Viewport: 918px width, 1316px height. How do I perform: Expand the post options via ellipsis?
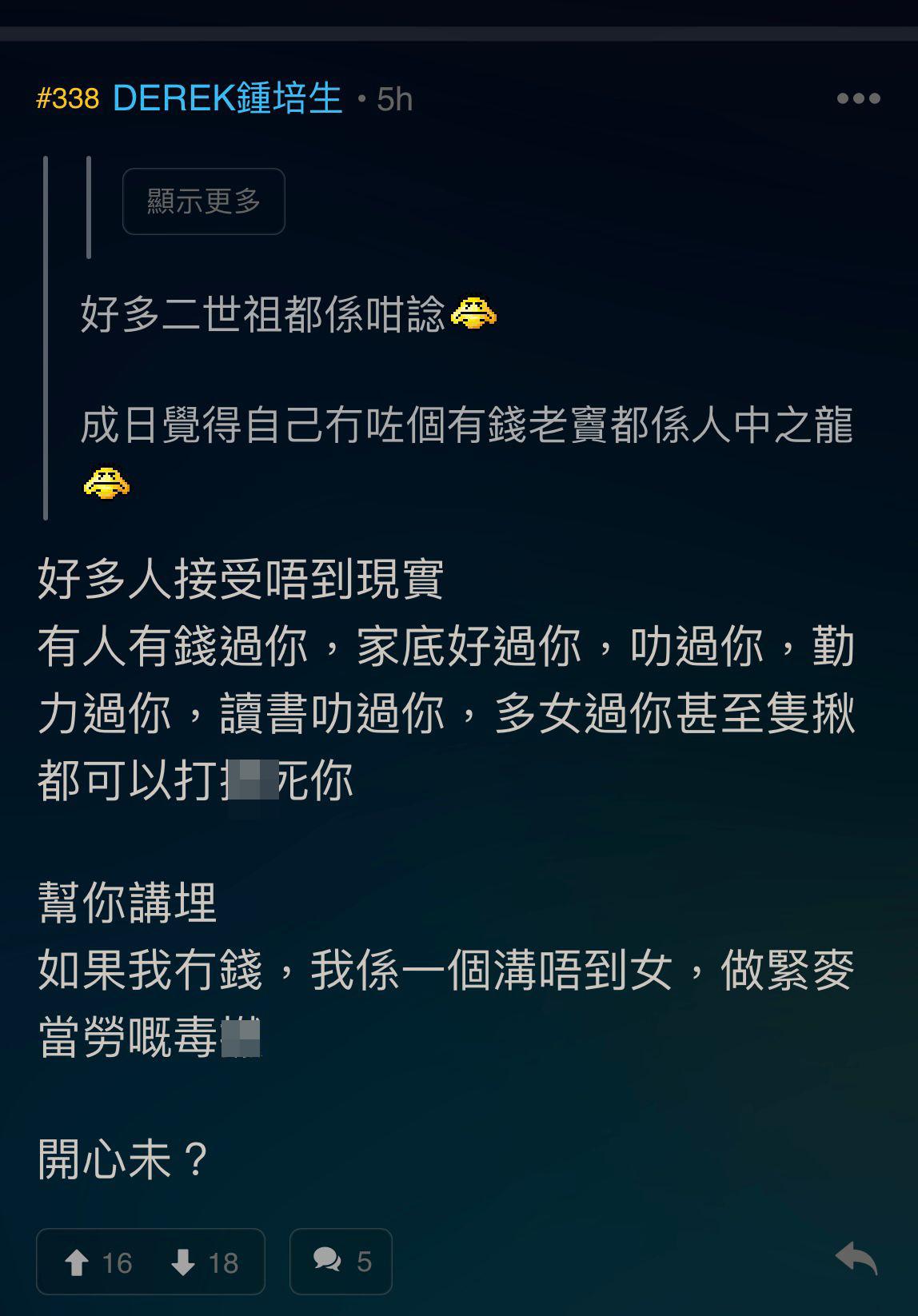coord(859,98)
